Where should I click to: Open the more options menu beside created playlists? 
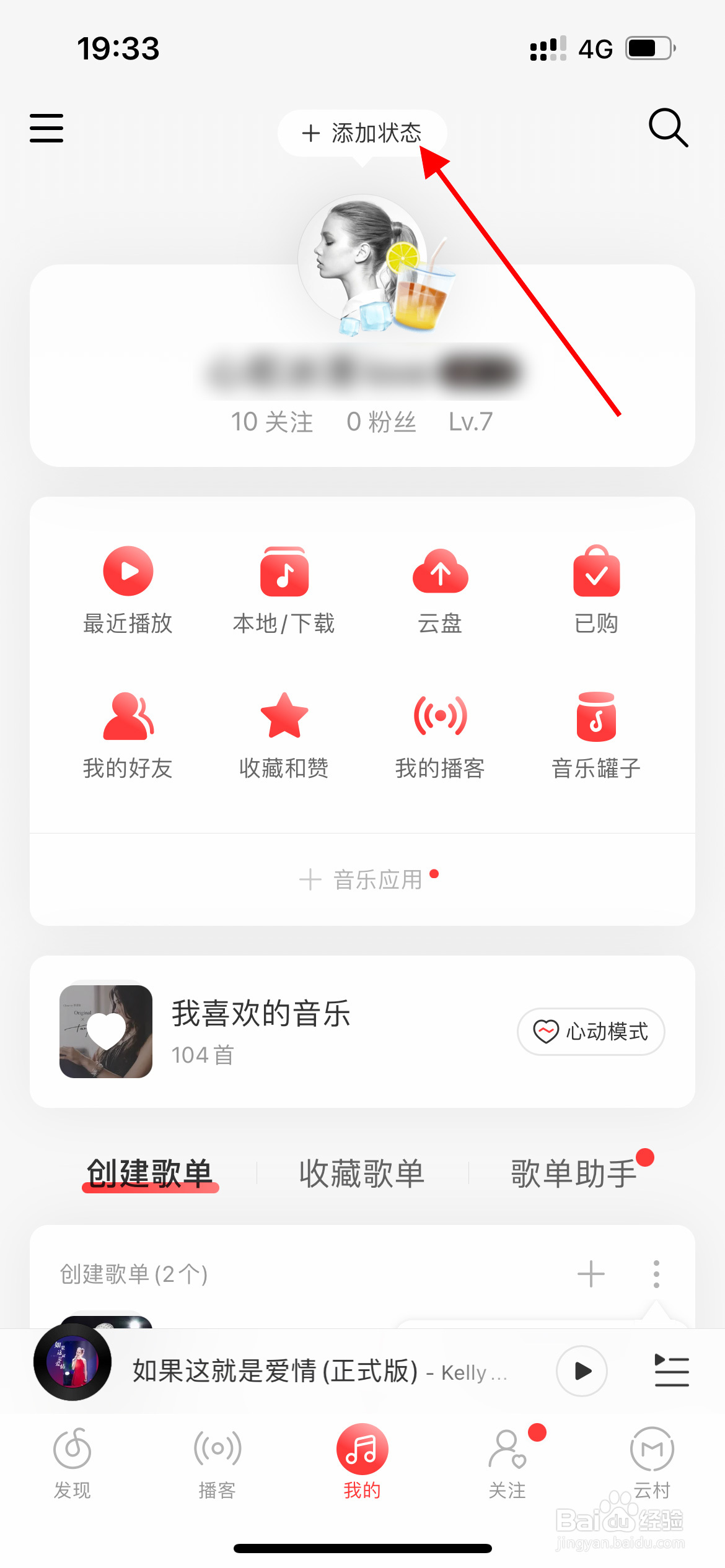(655, 1273)
